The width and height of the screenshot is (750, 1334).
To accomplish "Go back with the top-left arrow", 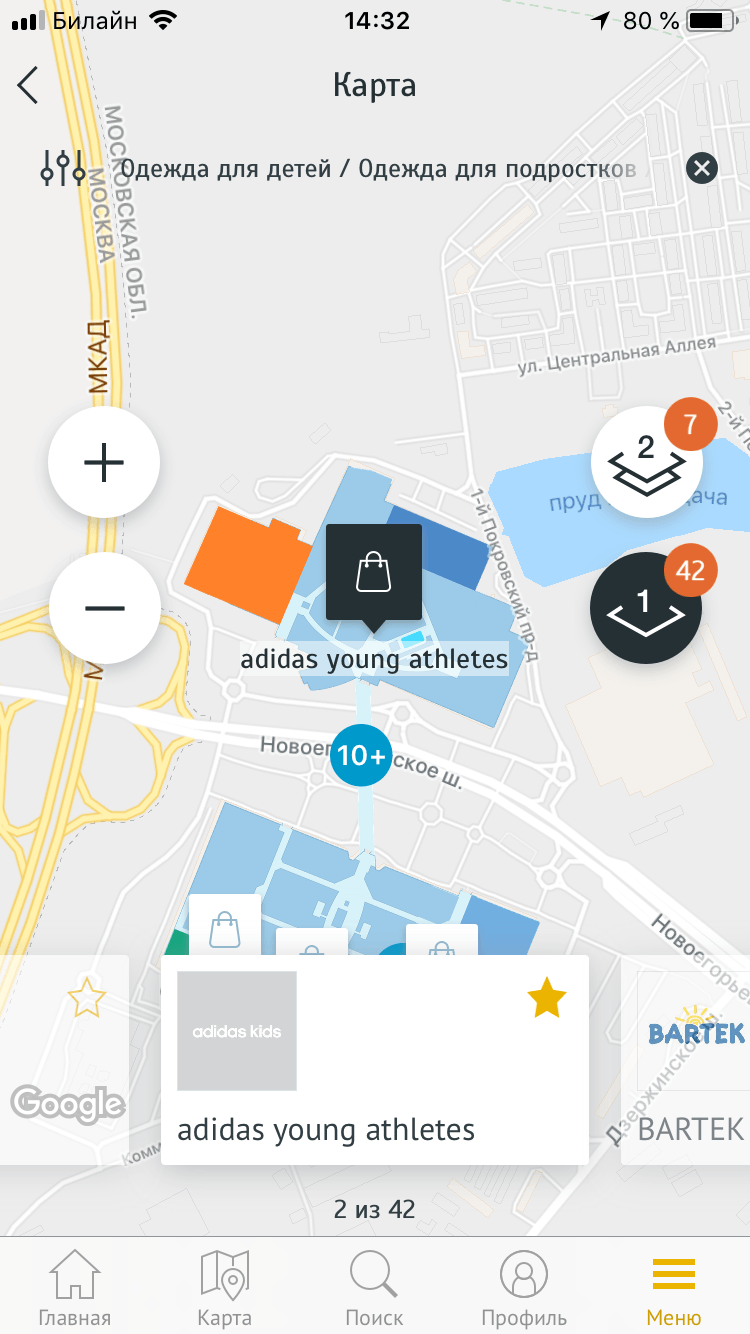I will [28, 85].
